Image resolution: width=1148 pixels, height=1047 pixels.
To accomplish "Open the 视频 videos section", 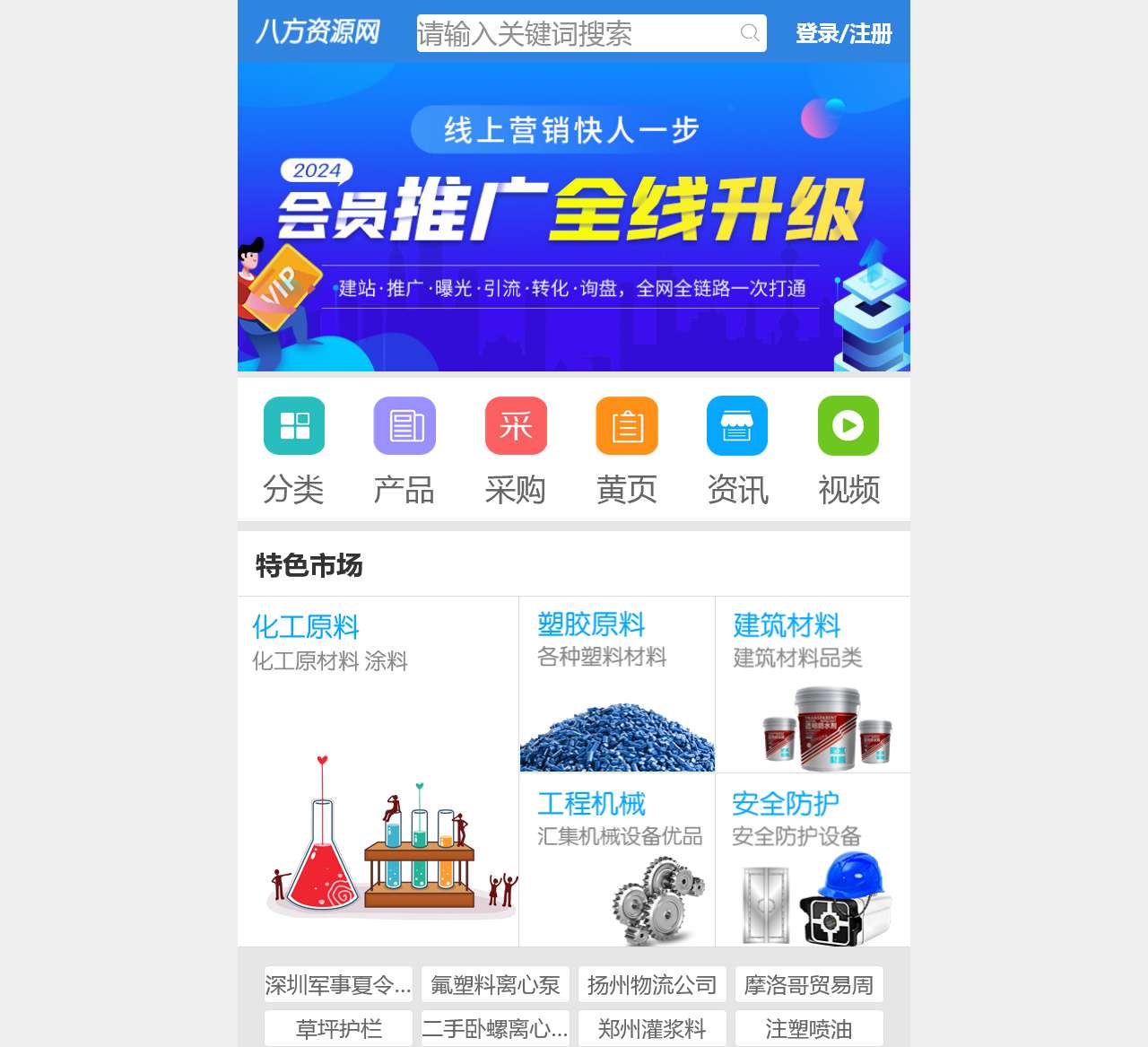I will [x=848, y=450].
